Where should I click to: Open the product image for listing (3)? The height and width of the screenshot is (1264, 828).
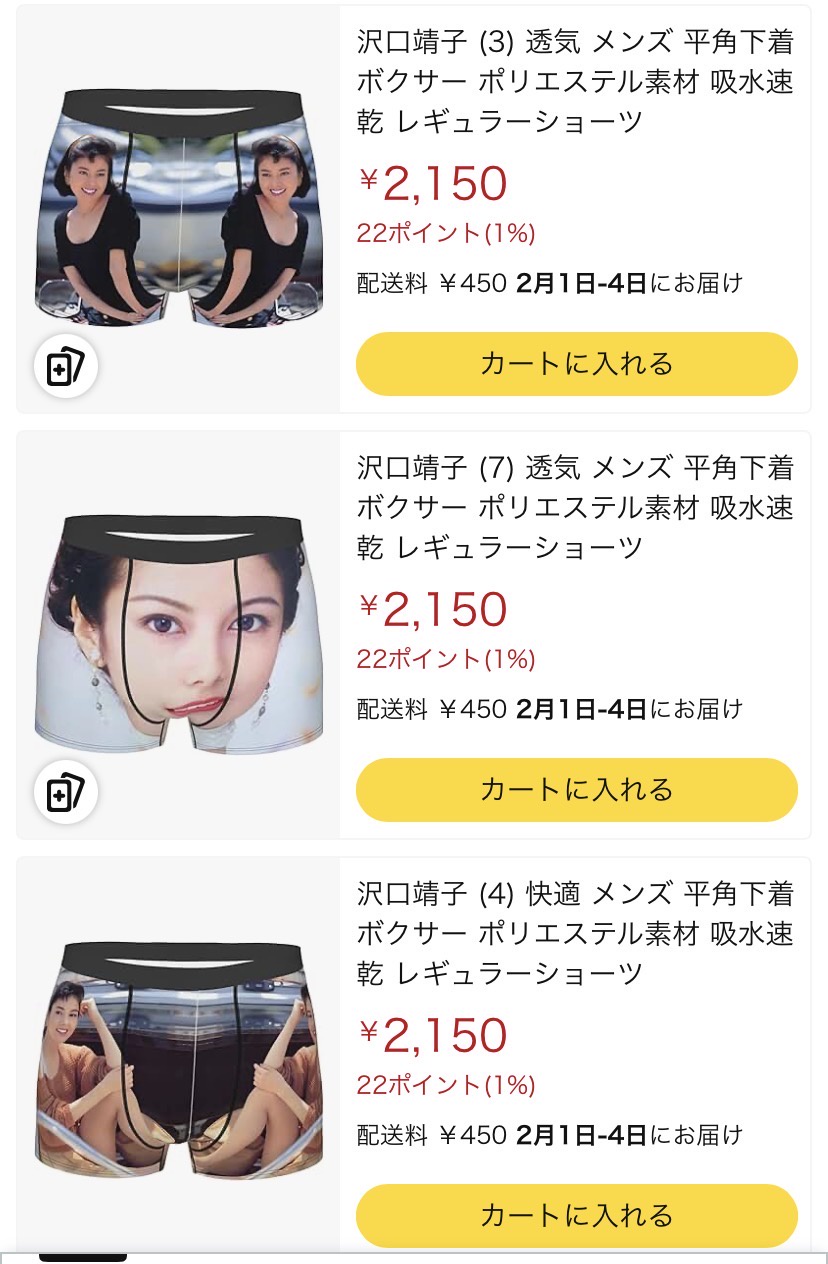(x=180, y=208)
